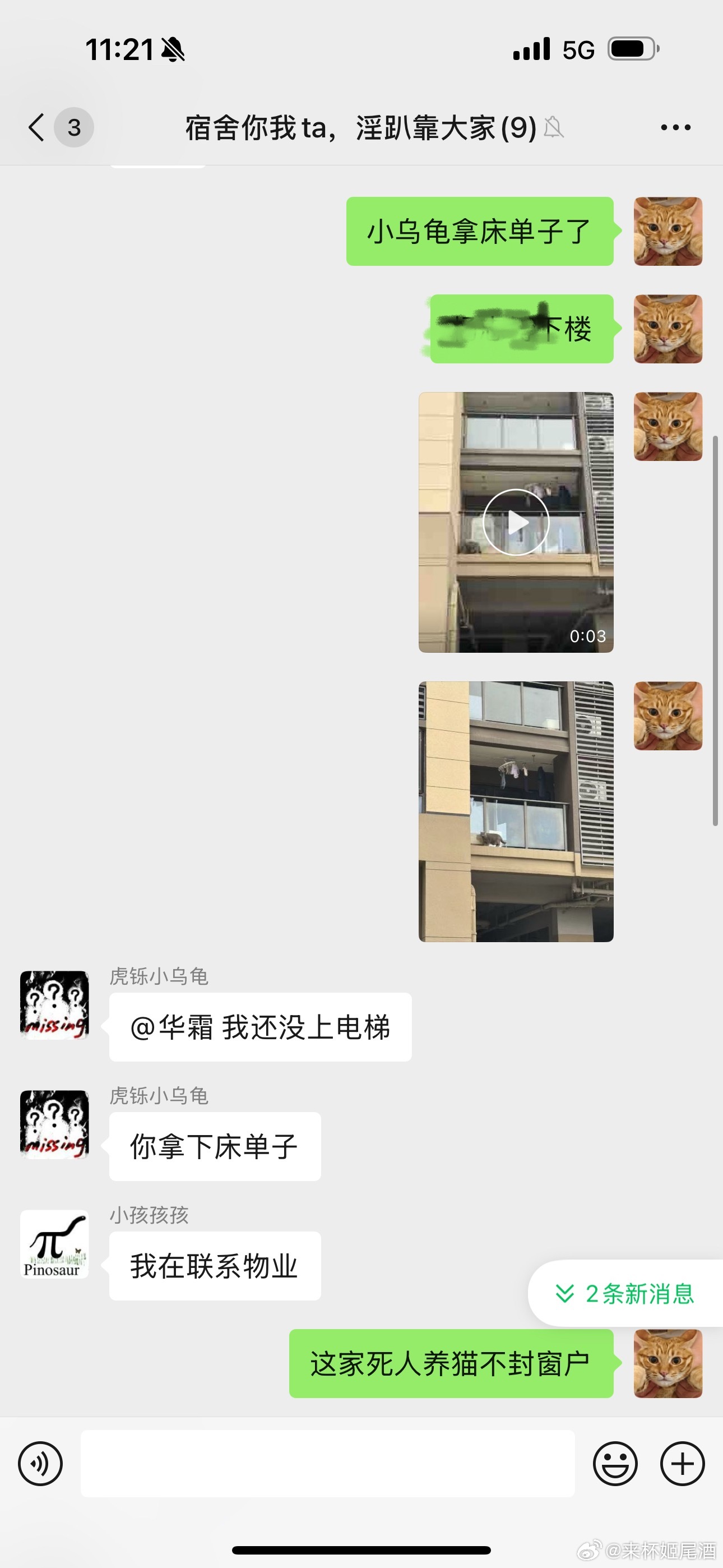Jump to the 2 new messages
The height and width of the screenshot is (1568, 723).
(x=625, y=1293)
